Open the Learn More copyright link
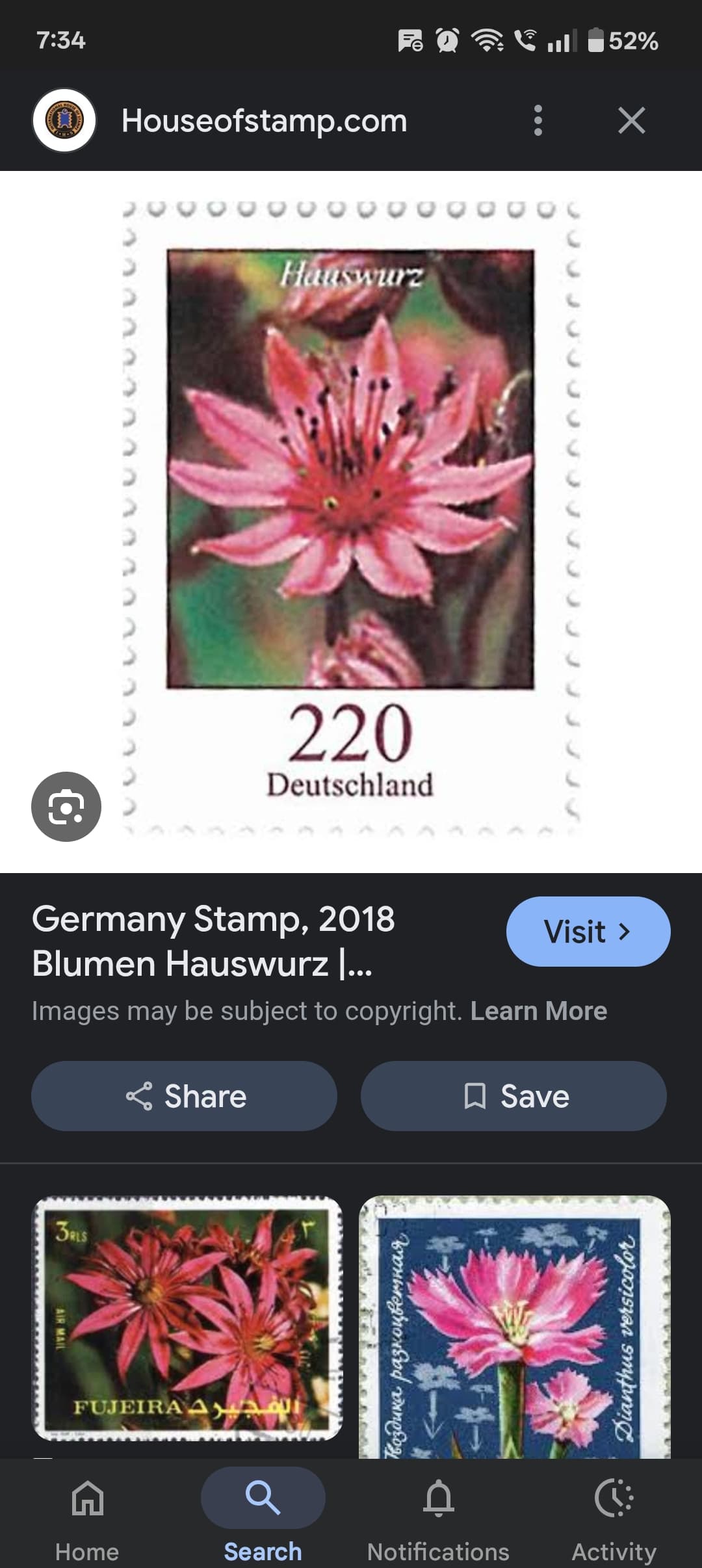Image resolution: width=702 pixels, height=1568 pixels. click(x=538, y=1011)
